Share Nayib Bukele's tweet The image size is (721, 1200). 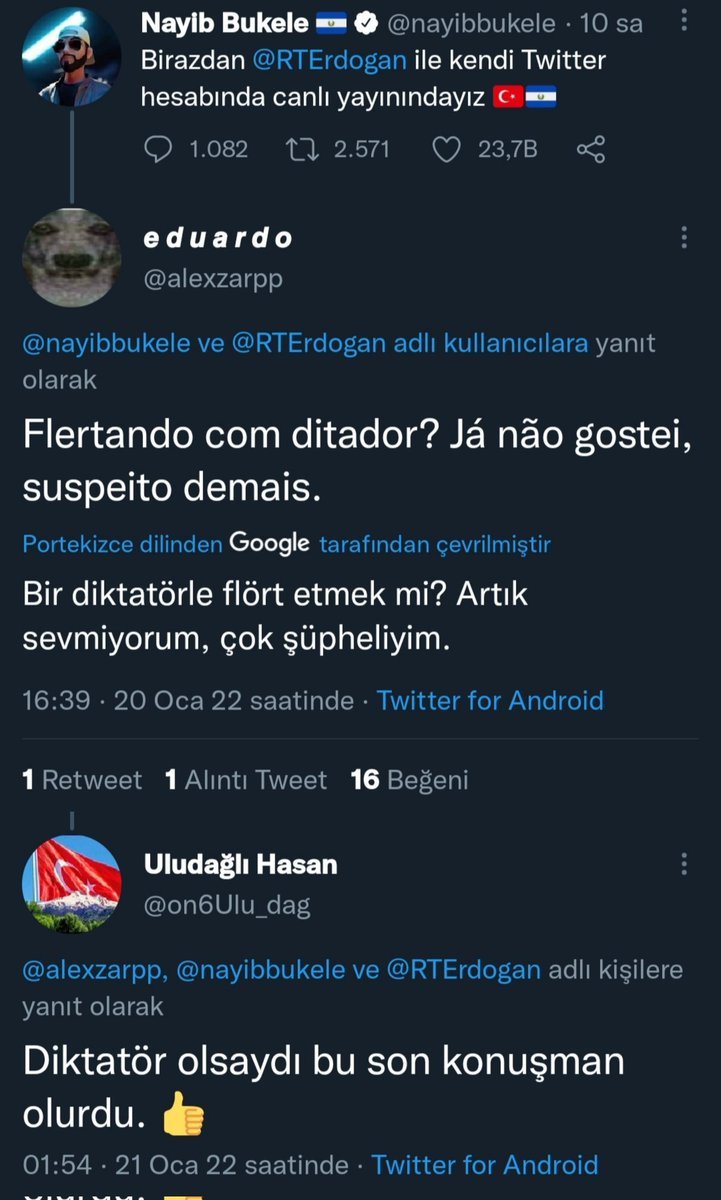click(591, 149)
